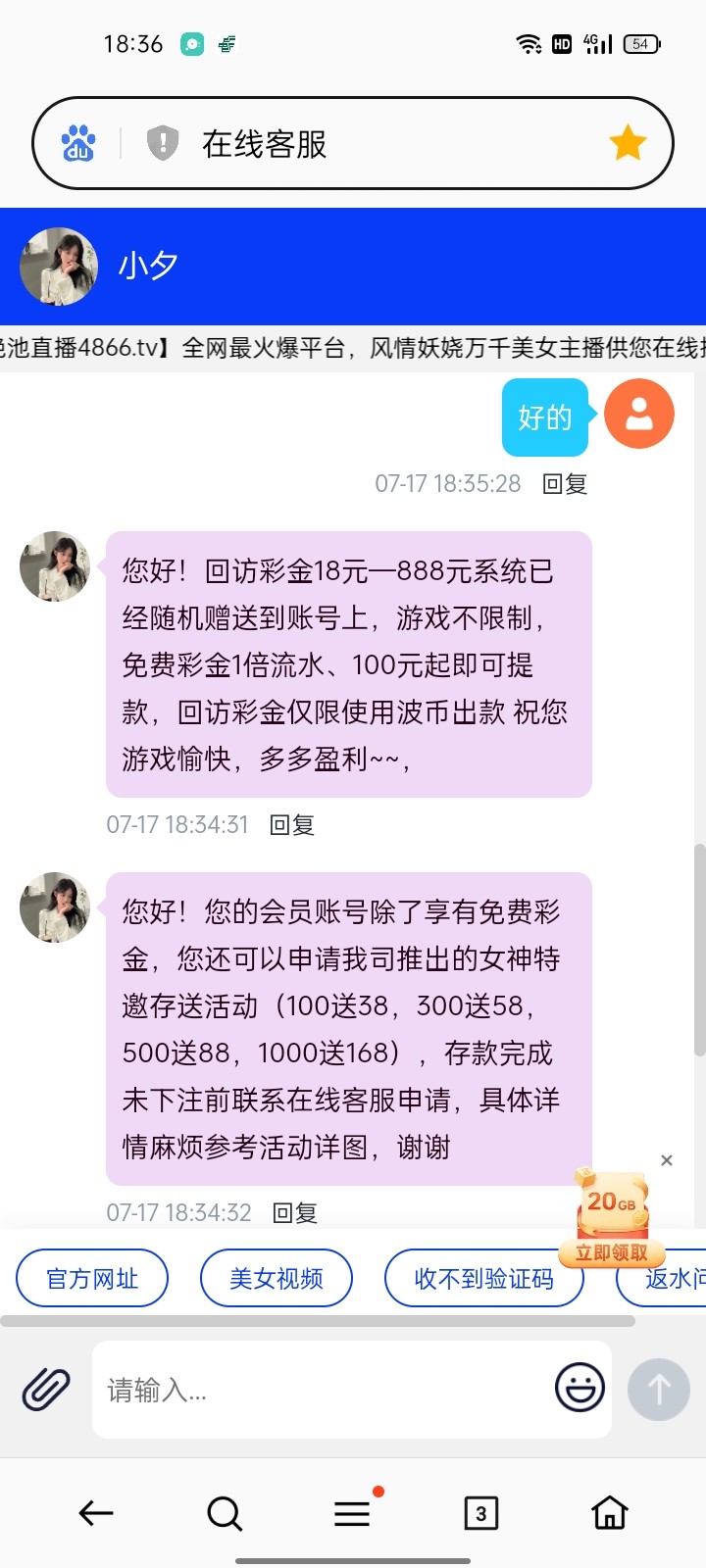The height and width of the screenshot is (1568, 706).
Task: Tap 回复 under the 18:34:31 message
Action: click(292, 825)
